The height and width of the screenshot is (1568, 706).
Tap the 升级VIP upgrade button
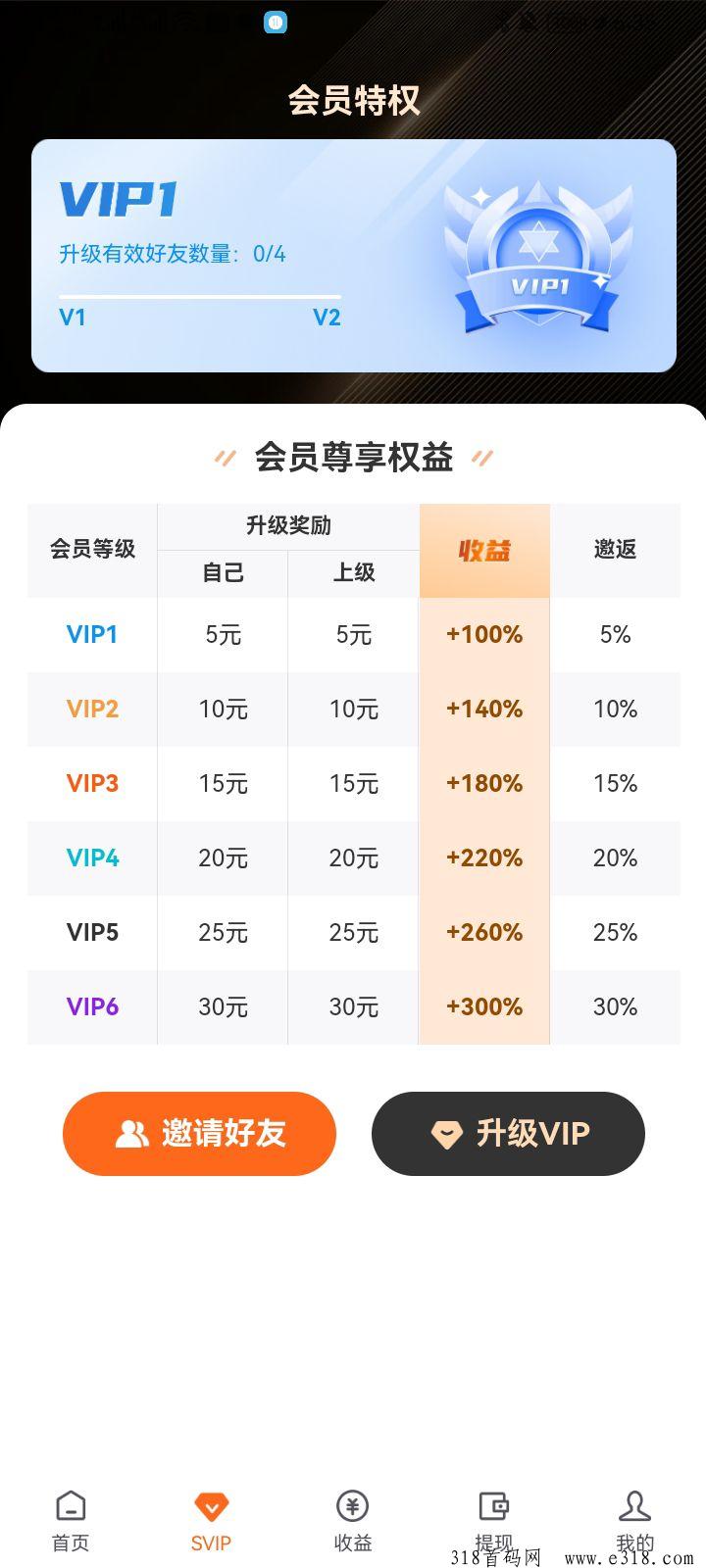pos(508,1133)
